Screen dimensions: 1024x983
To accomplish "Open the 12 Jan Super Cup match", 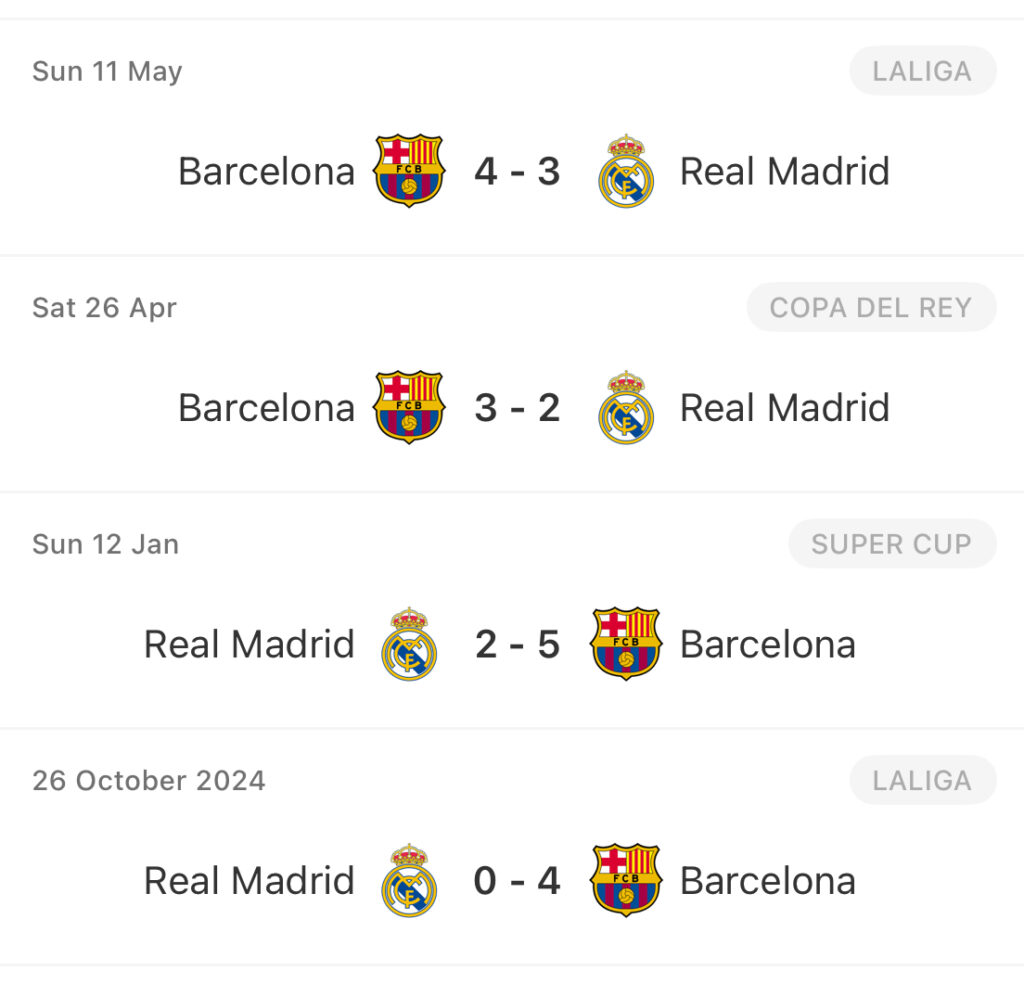I will click(x=516, y=644).
